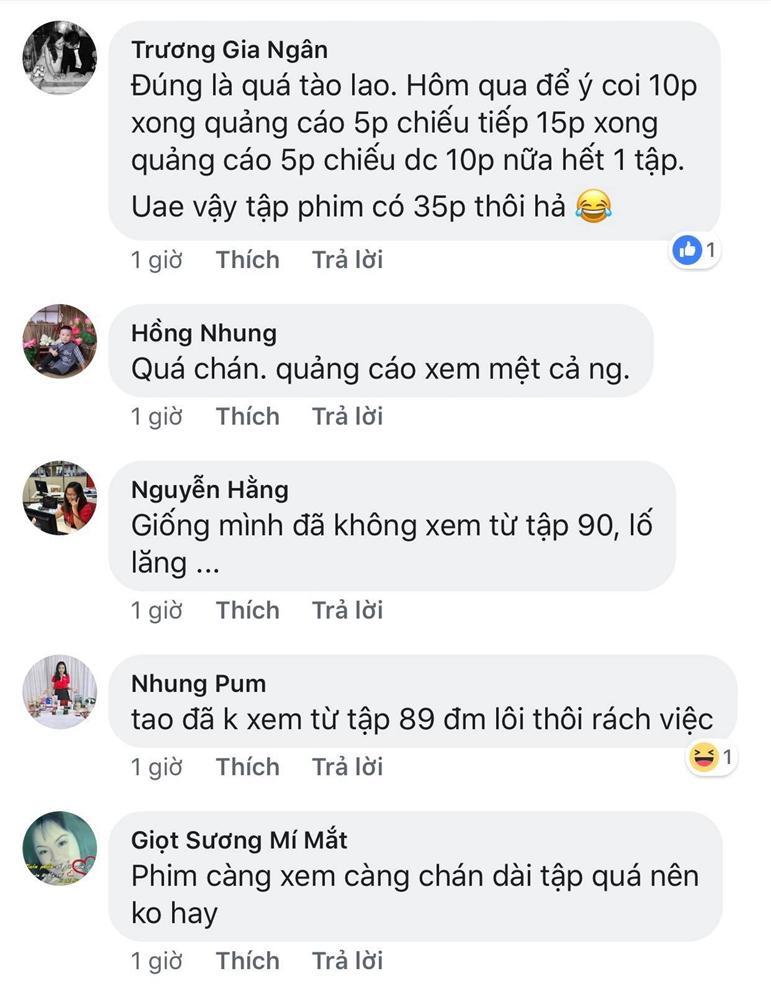This screenshot has width=771, height=1000.
Task: Like Hồng Nhung's comment with Thích
Action: point(247,416)
